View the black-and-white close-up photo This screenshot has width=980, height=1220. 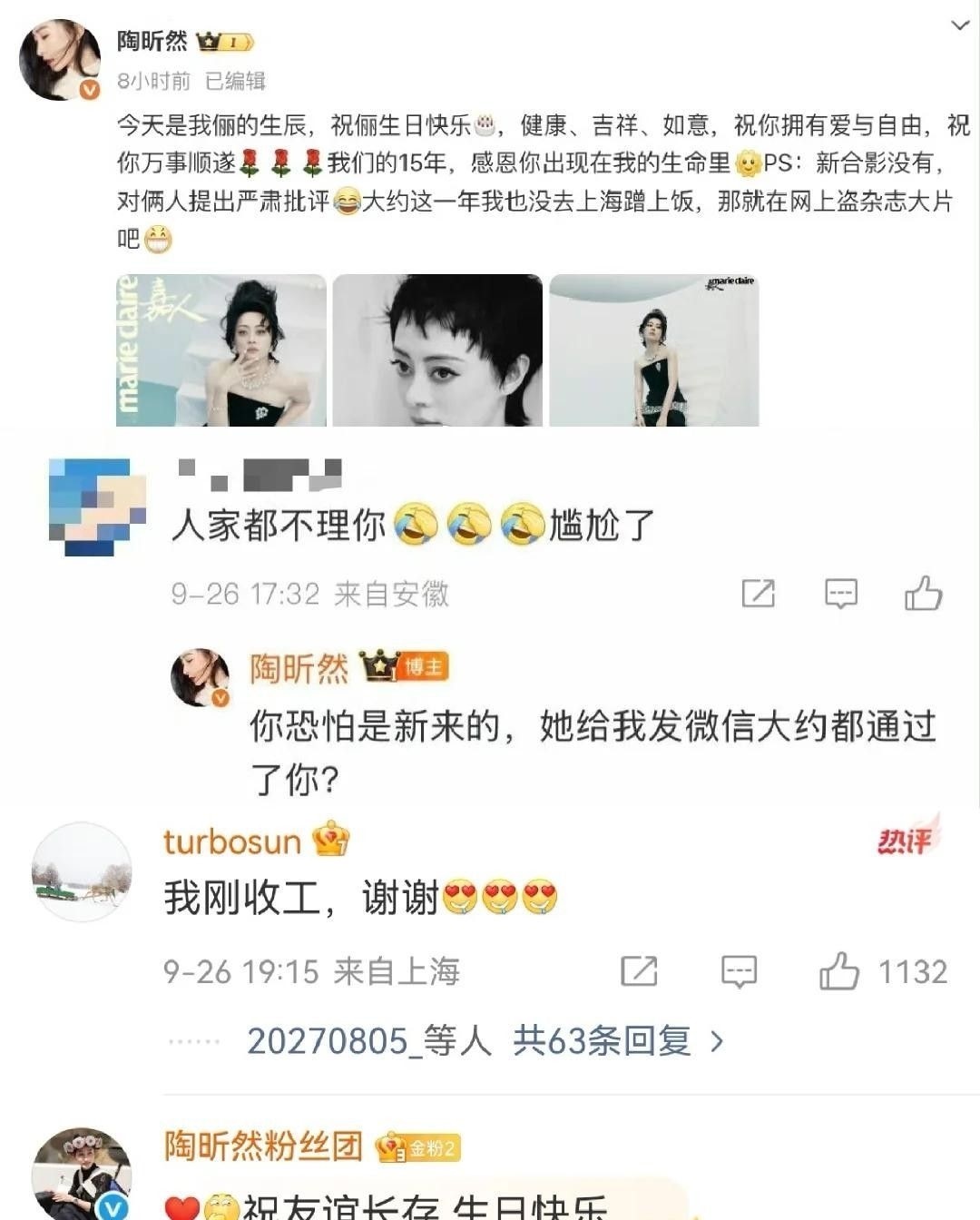click(x=437, y=350)
